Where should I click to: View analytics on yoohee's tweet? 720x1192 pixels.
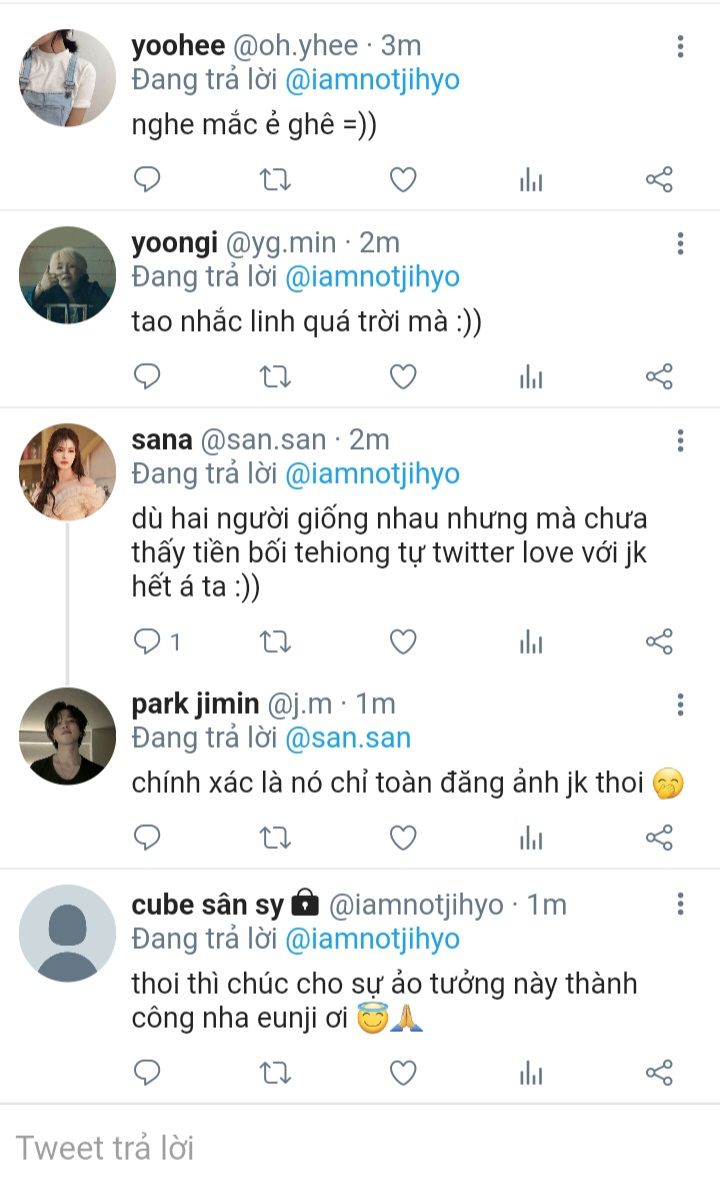tap(531, 180)
